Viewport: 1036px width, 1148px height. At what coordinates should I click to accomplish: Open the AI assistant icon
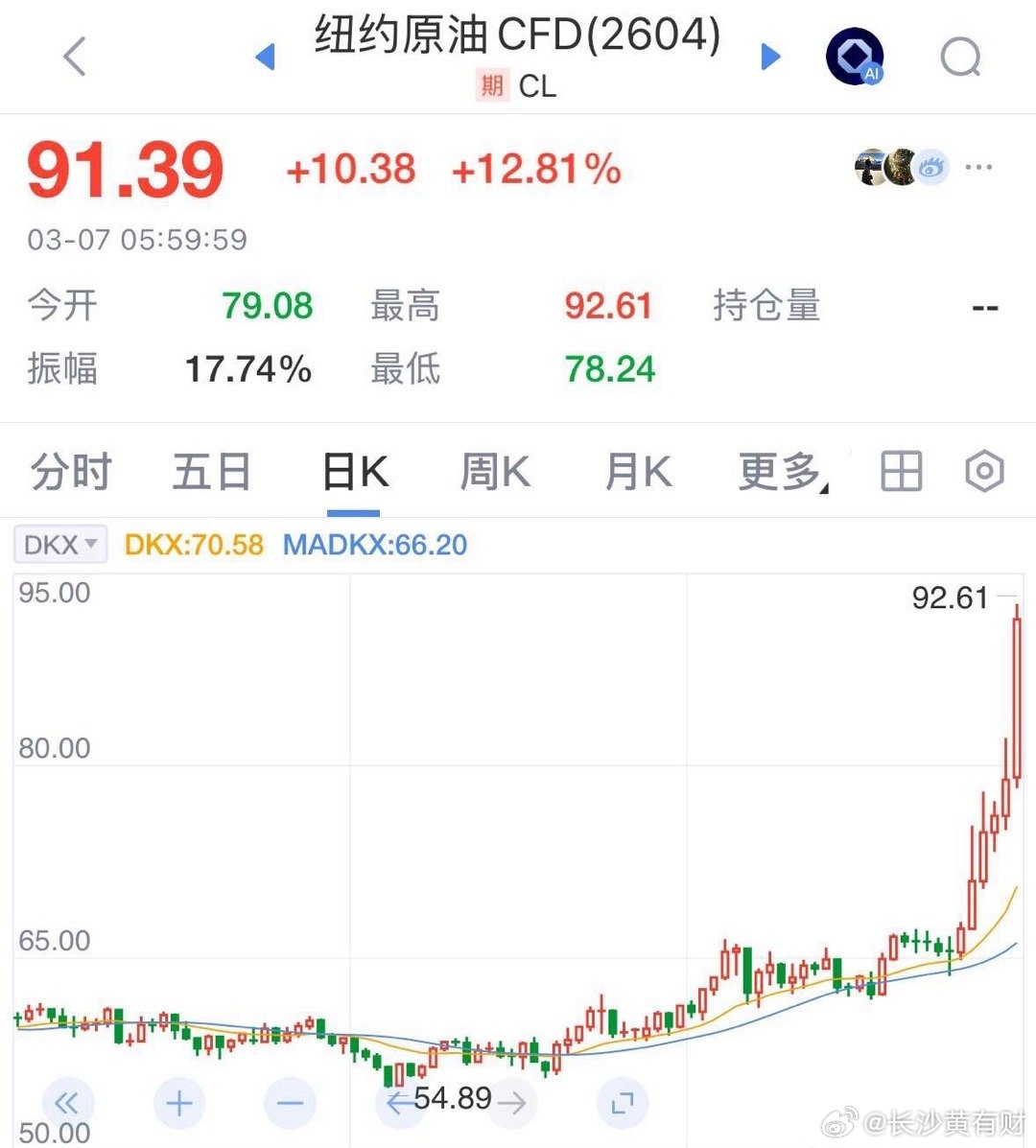(x=854, y=56)
